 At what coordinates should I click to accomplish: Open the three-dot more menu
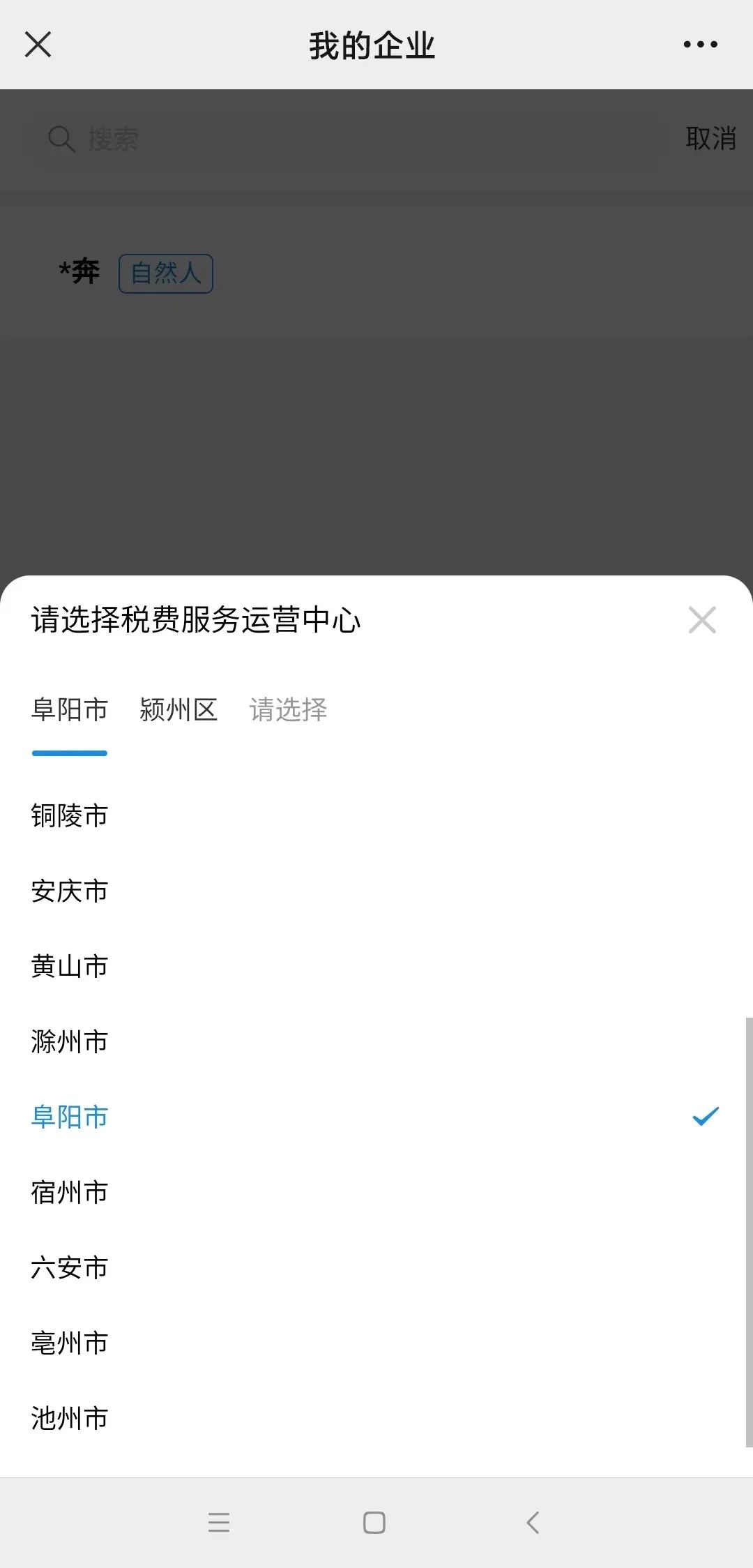(x=700, y=45)
